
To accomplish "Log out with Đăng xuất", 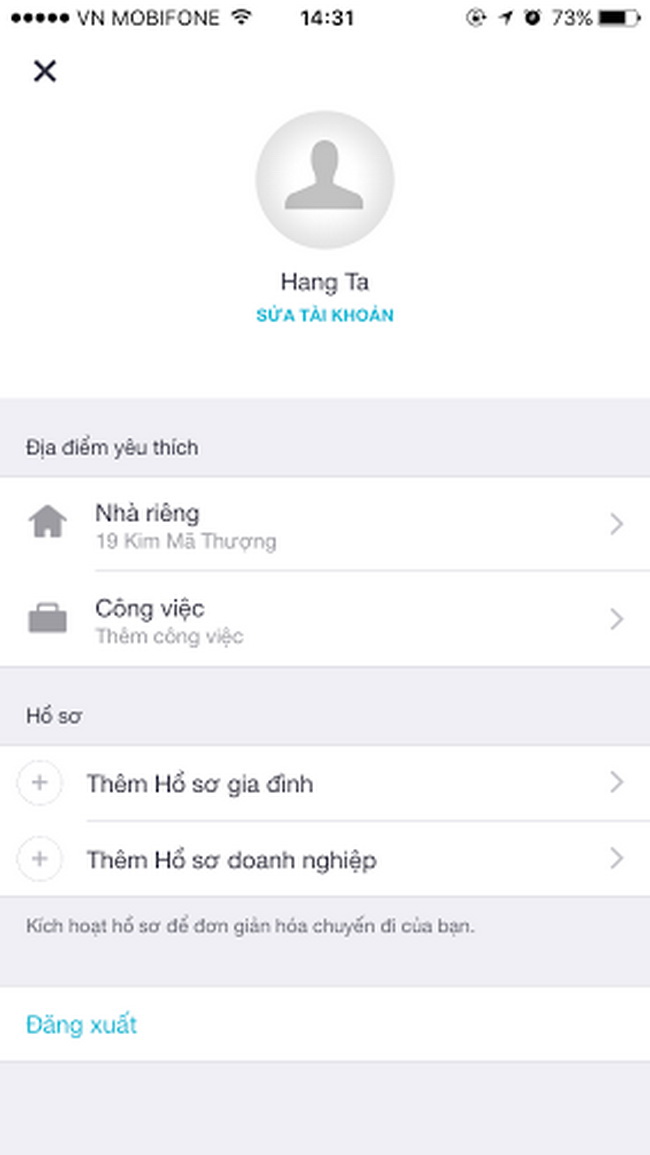I will click(x=81, y=1024).
